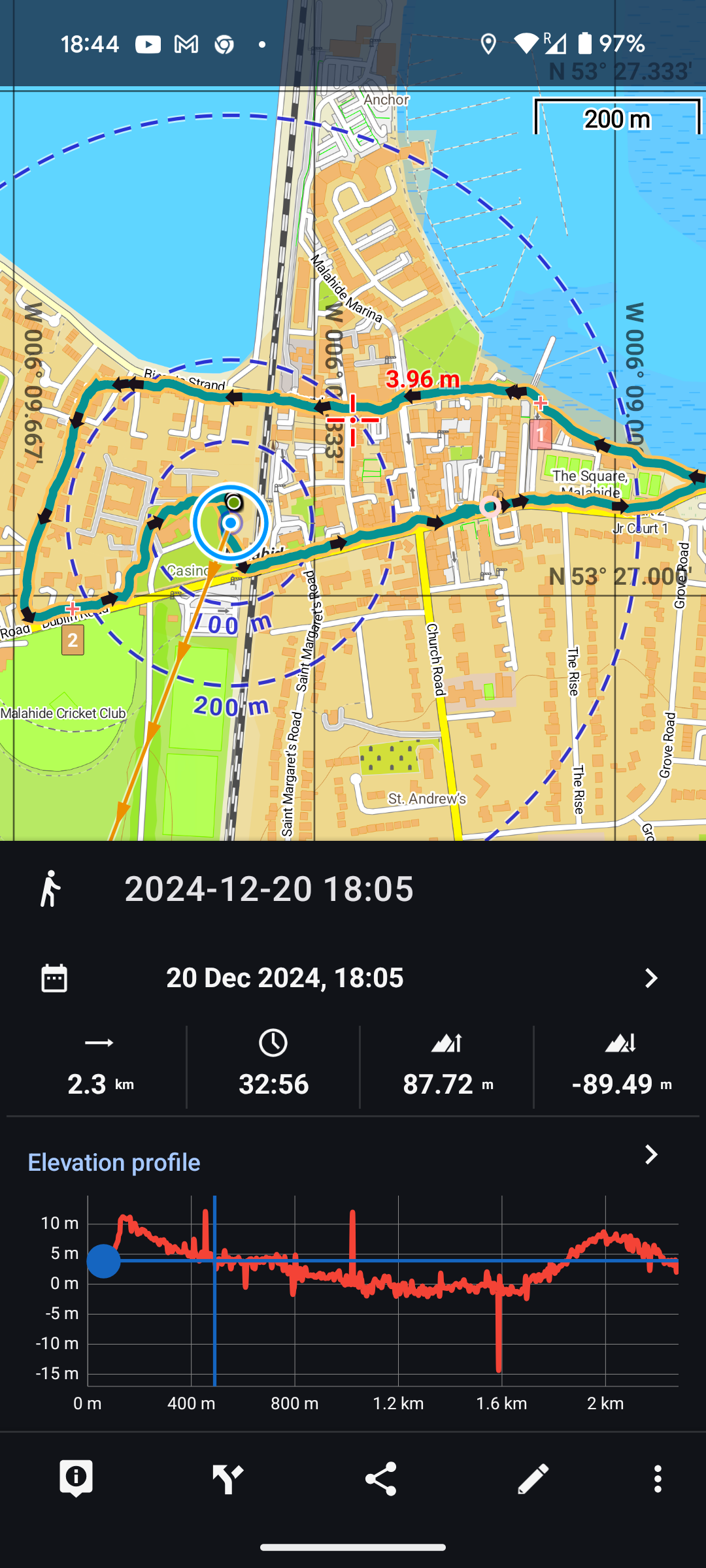Select the current location marker on map
The height and width of the screenshot is (1568, 706).
230,523
